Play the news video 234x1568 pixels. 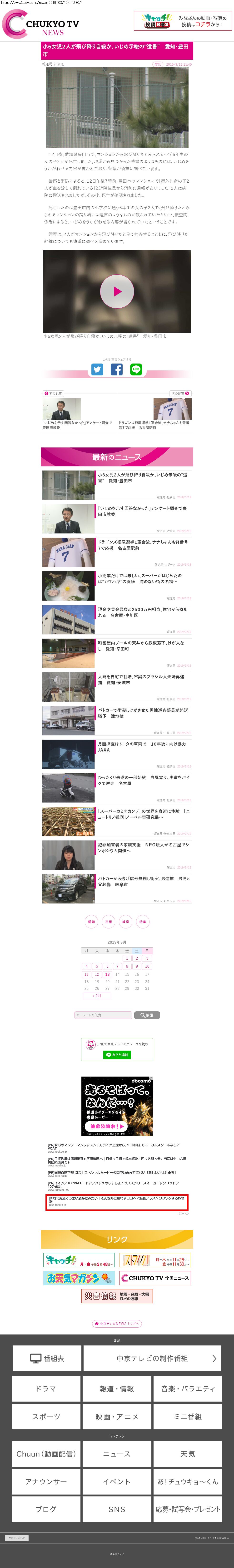tap(117, 291)
